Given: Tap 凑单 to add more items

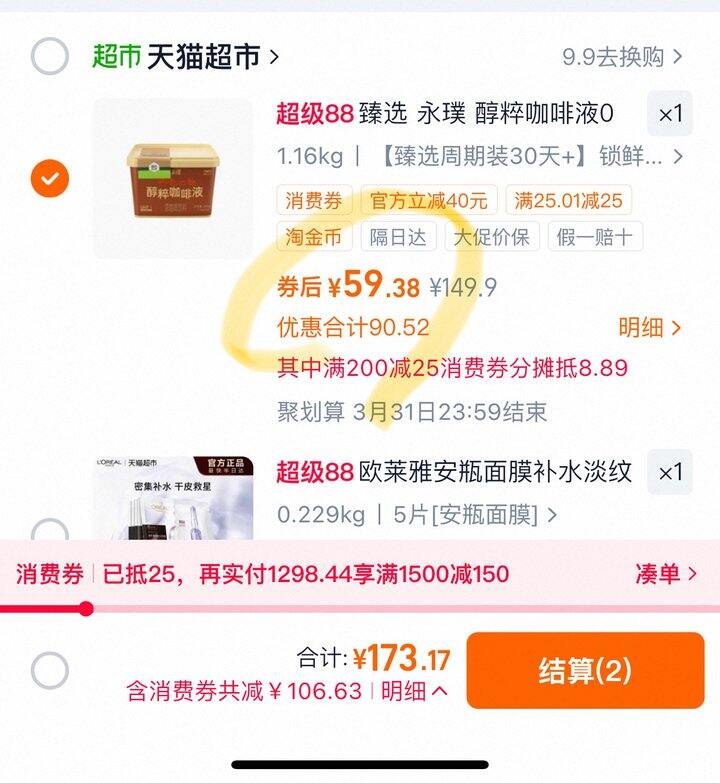Looking at the screenshot, I should (666, 574).
